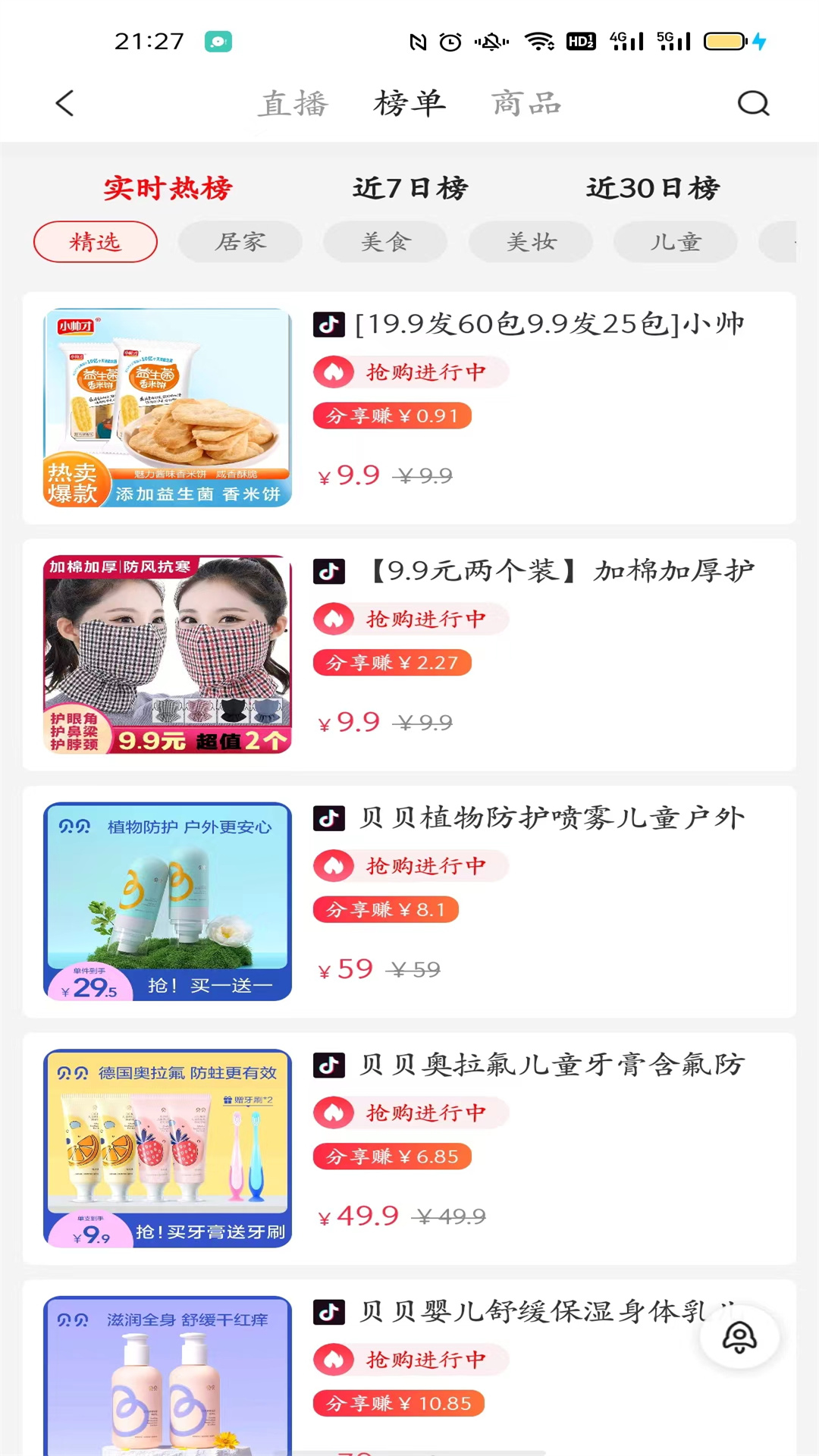Click 分享赚 ¥0.91 on 小帅 snack item

pyautogui.click(x=391, y=416)
